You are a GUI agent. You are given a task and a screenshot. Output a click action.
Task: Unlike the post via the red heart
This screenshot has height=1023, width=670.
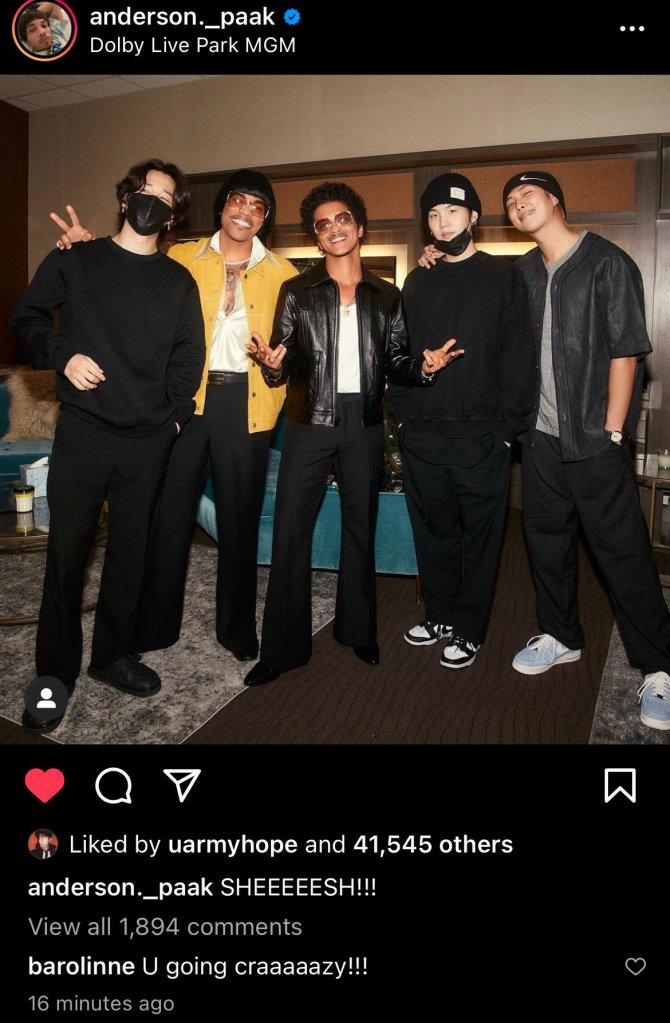tap(45, 786)
